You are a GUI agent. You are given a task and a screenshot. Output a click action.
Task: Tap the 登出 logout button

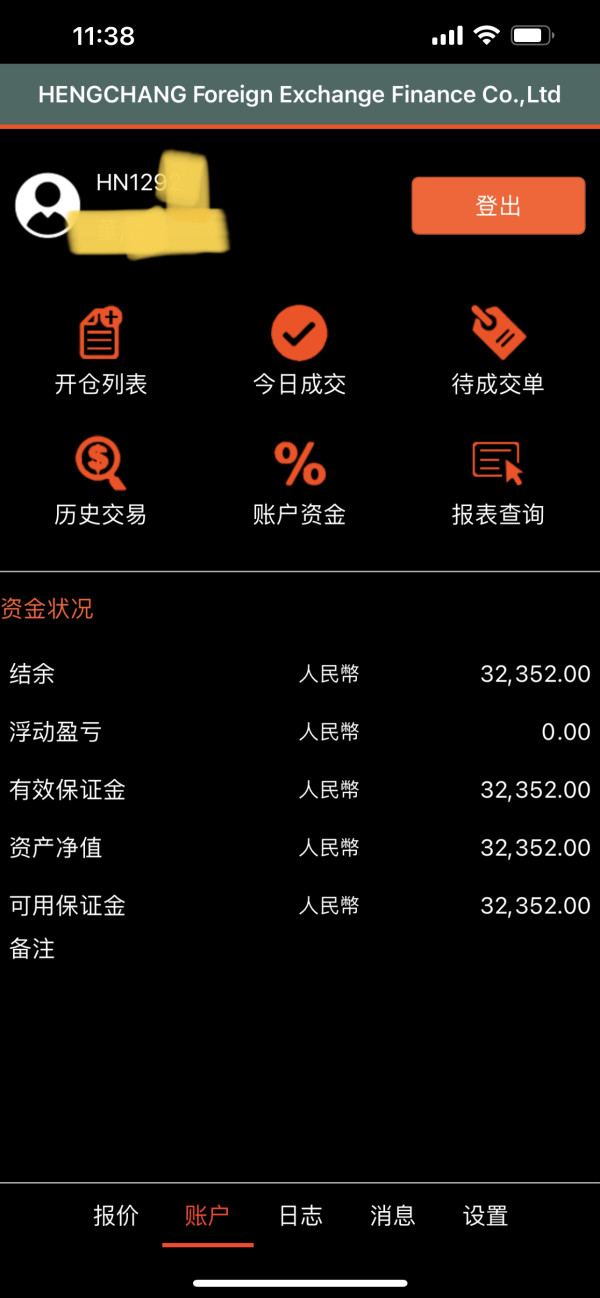point(498,206)
